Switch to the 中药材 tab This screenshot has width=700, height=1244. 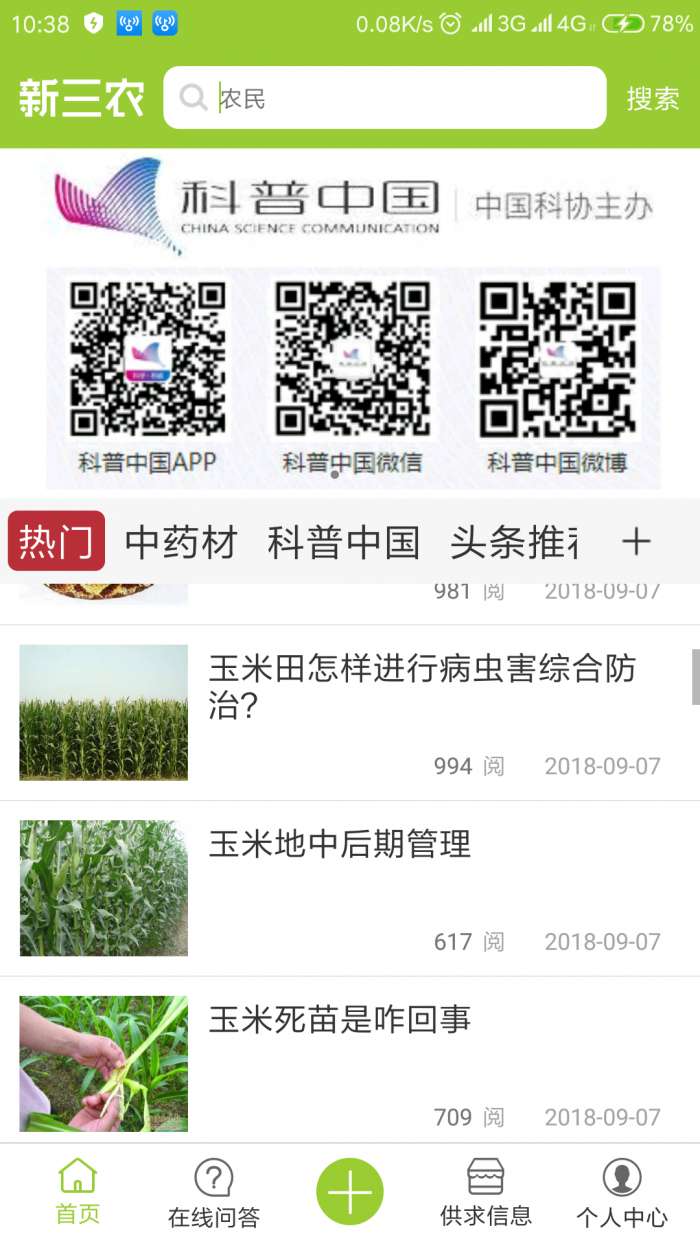(x=181, y=542)
